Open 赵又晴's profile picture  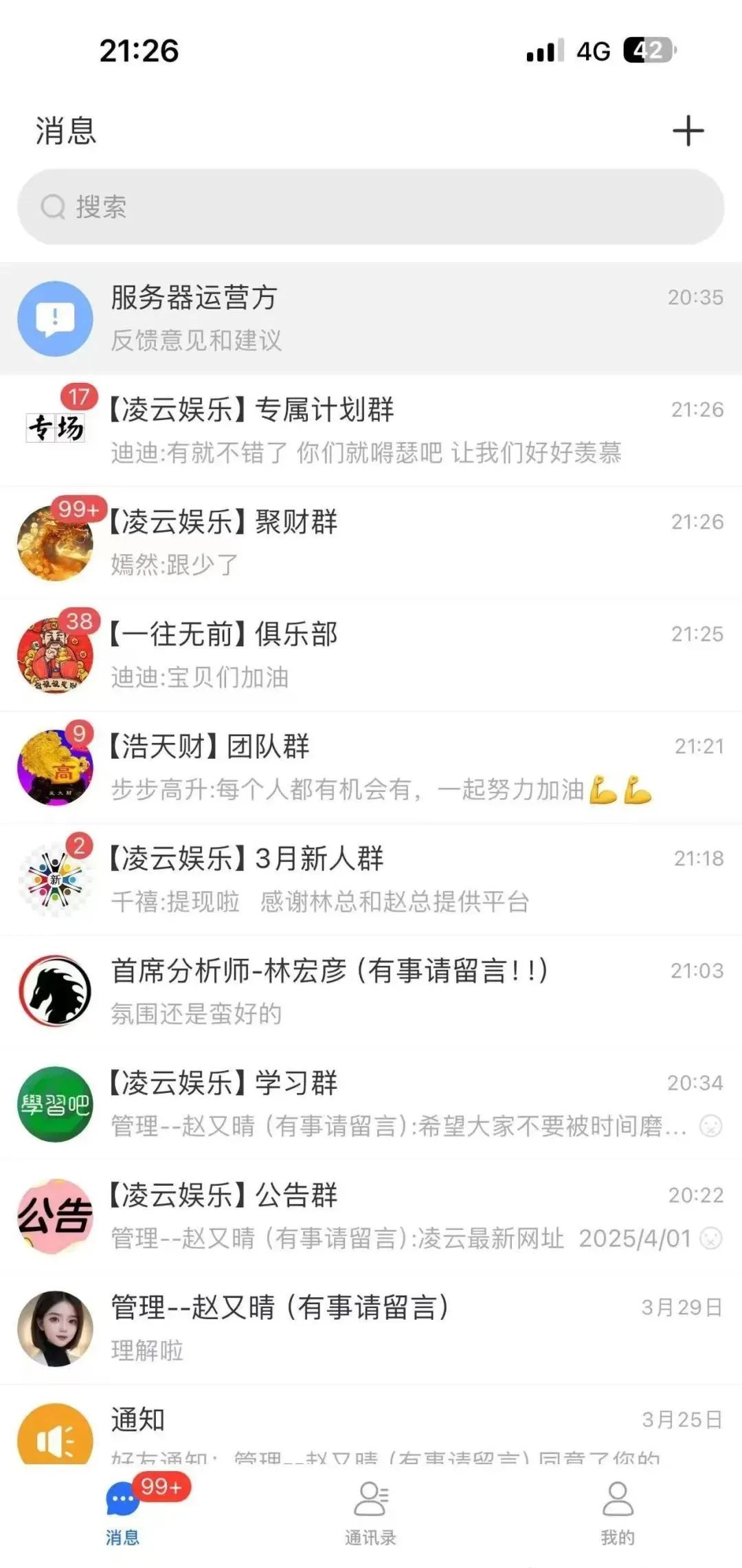[55, 1328]
